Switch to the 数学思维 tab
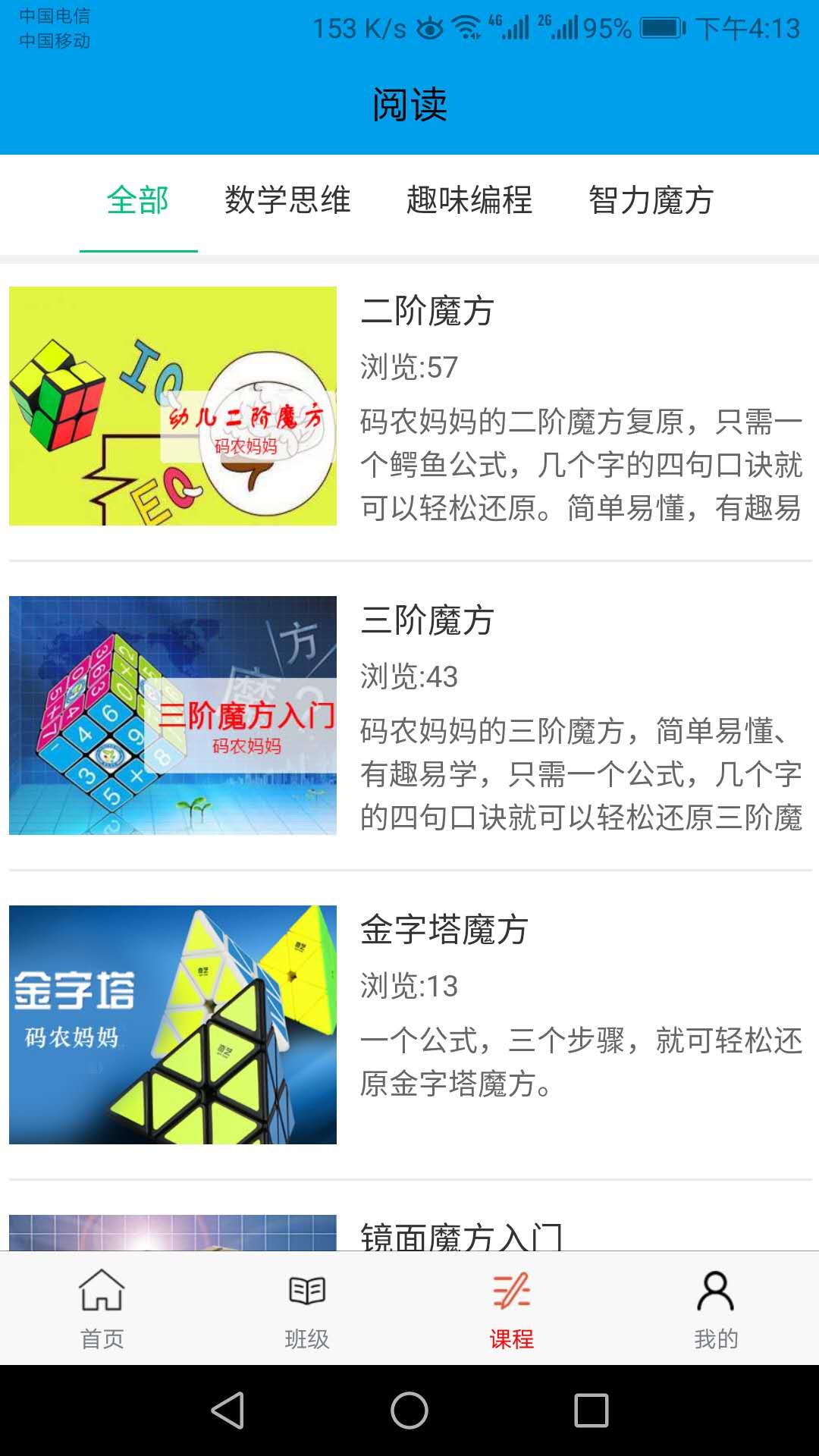 point(287,202)
